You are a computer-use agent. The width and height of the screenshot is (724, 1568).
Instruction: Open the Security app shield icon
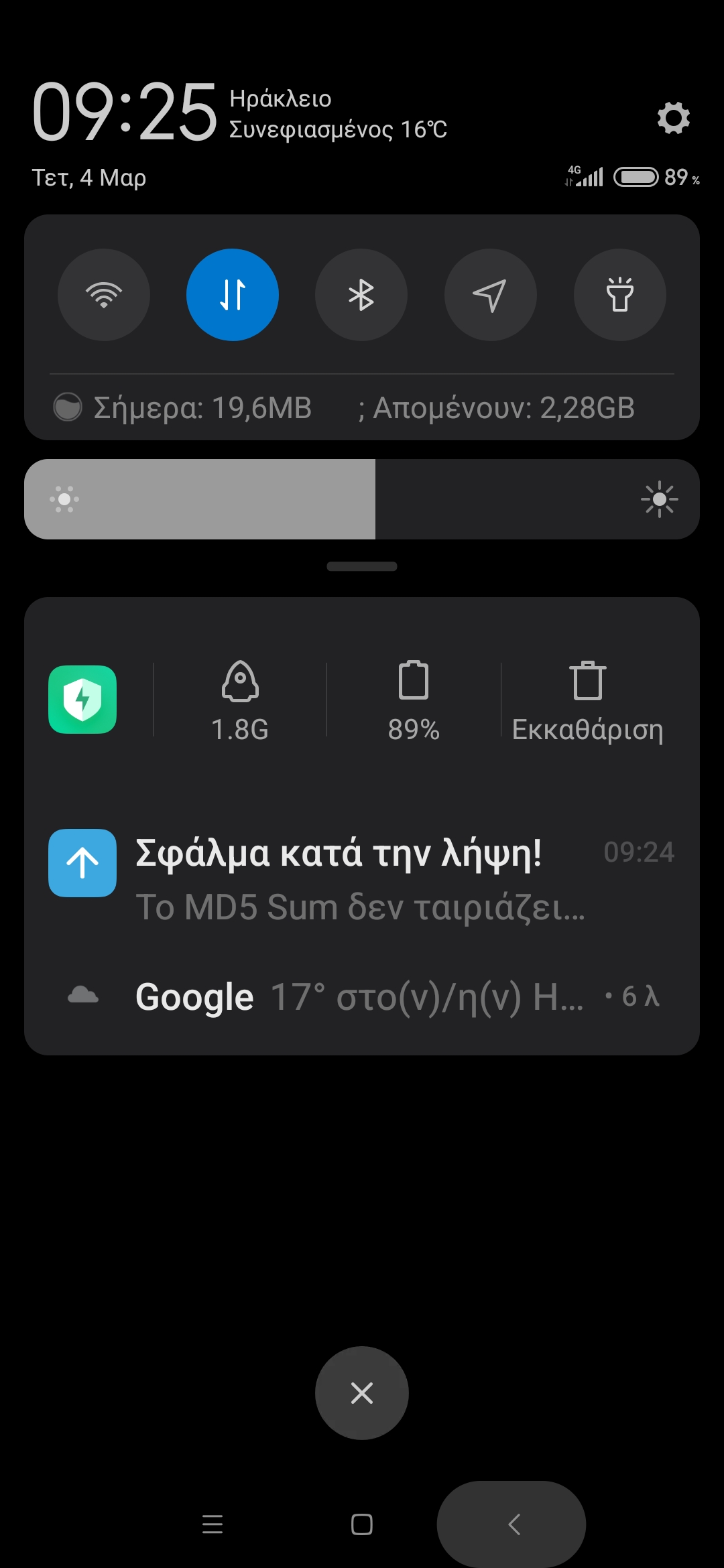[82, 700]
